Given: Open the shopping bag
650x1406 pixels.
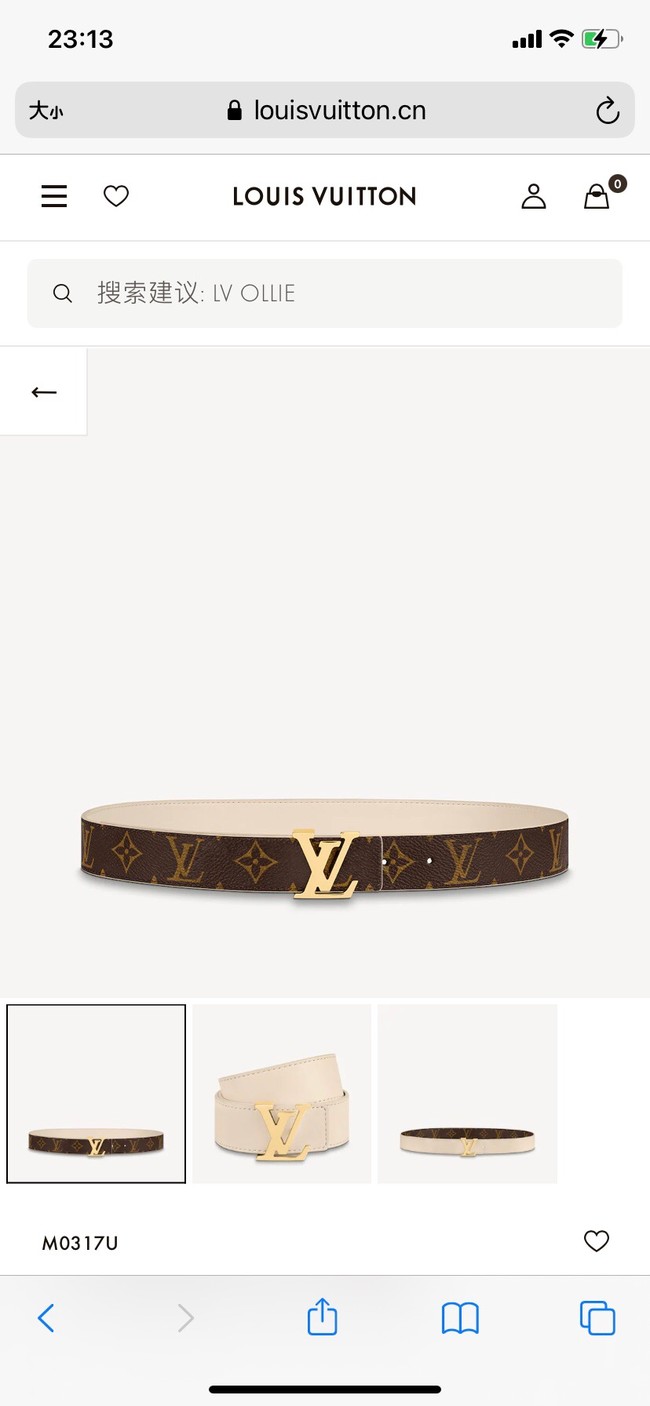Looking at the screenshot, I should point(597,196).
